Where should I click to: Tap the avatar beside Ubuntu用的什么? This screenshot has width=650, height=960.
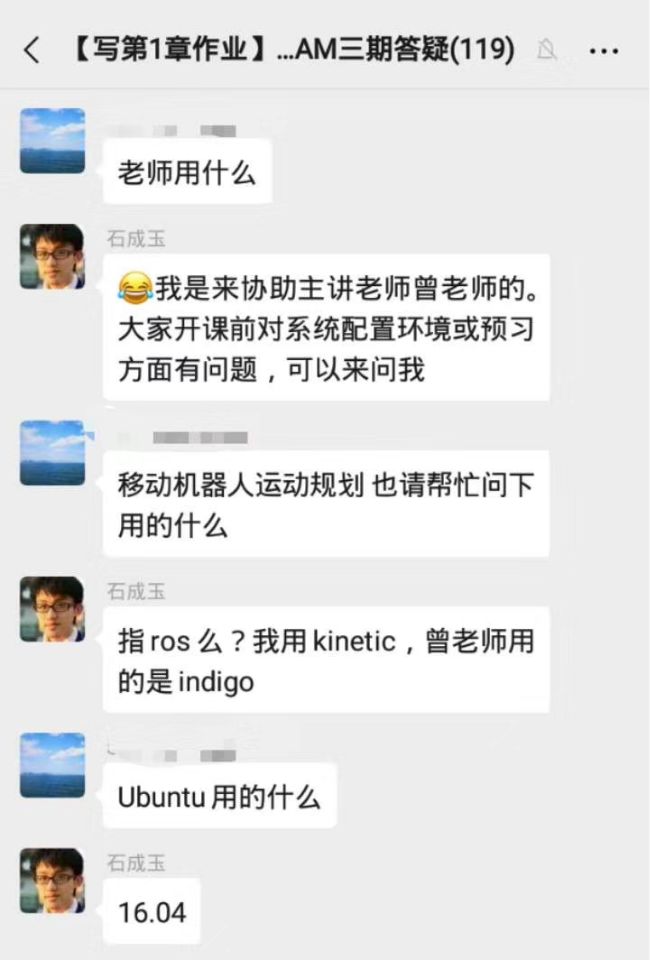click(x=53, y=765)
